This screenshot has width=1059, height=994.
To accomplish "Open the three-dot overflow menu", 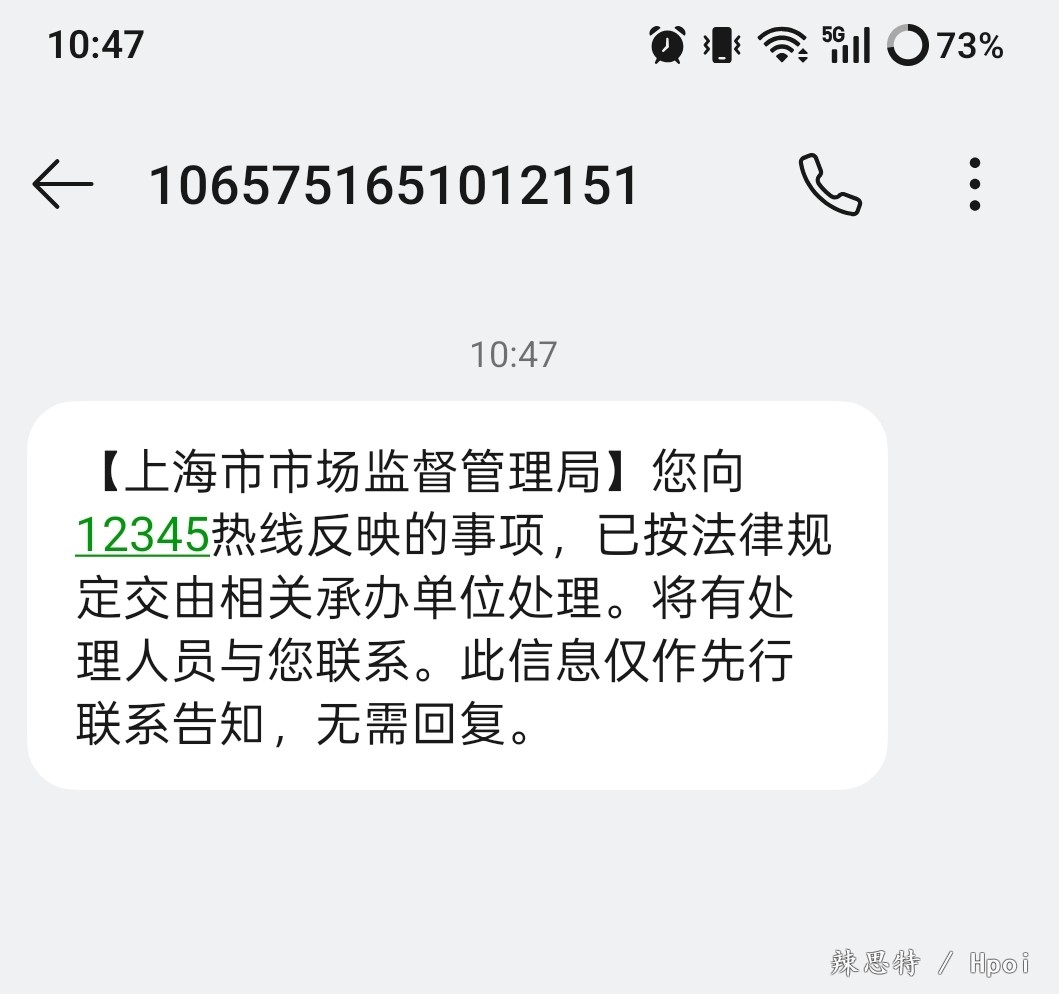I will [975, 185].
